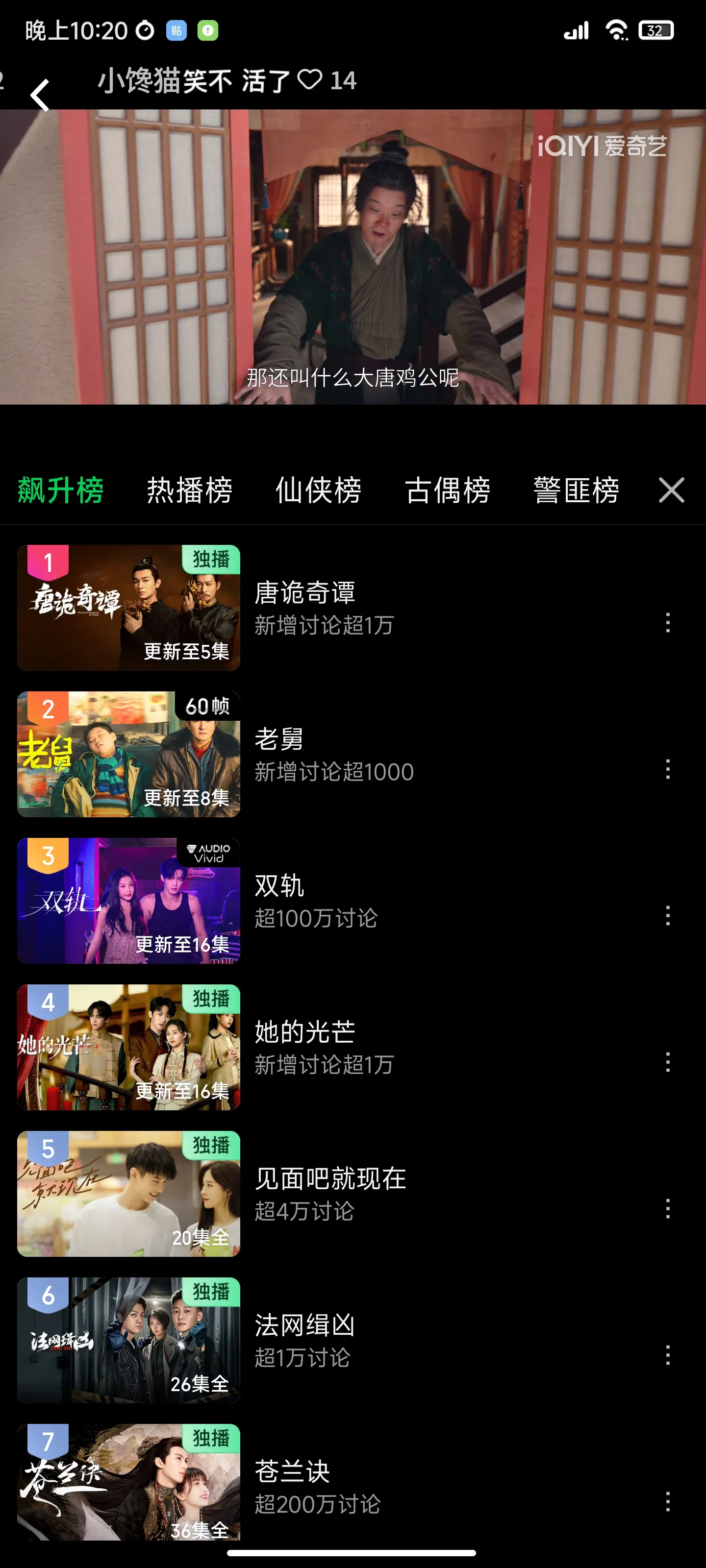
Task: Switch to the 警匪榜 tab
Action: 576,490
